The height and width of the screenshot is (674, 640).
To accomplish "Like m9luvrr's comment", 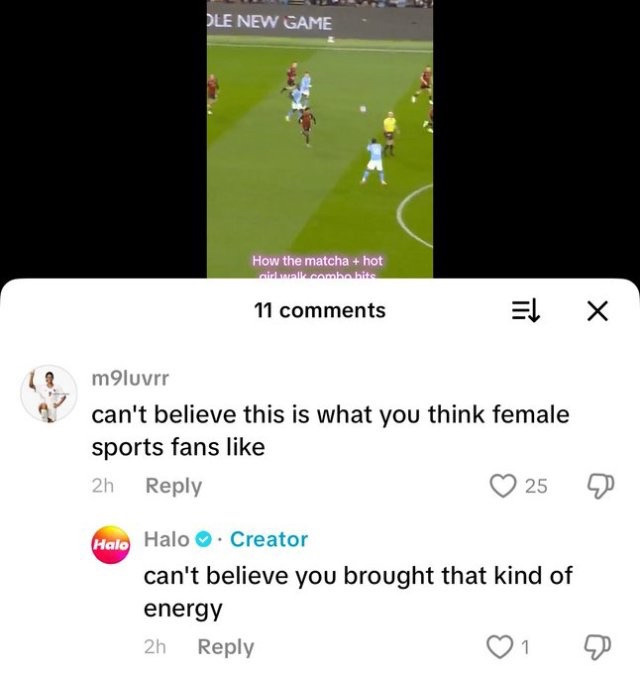I will click(x=501, y=486).
